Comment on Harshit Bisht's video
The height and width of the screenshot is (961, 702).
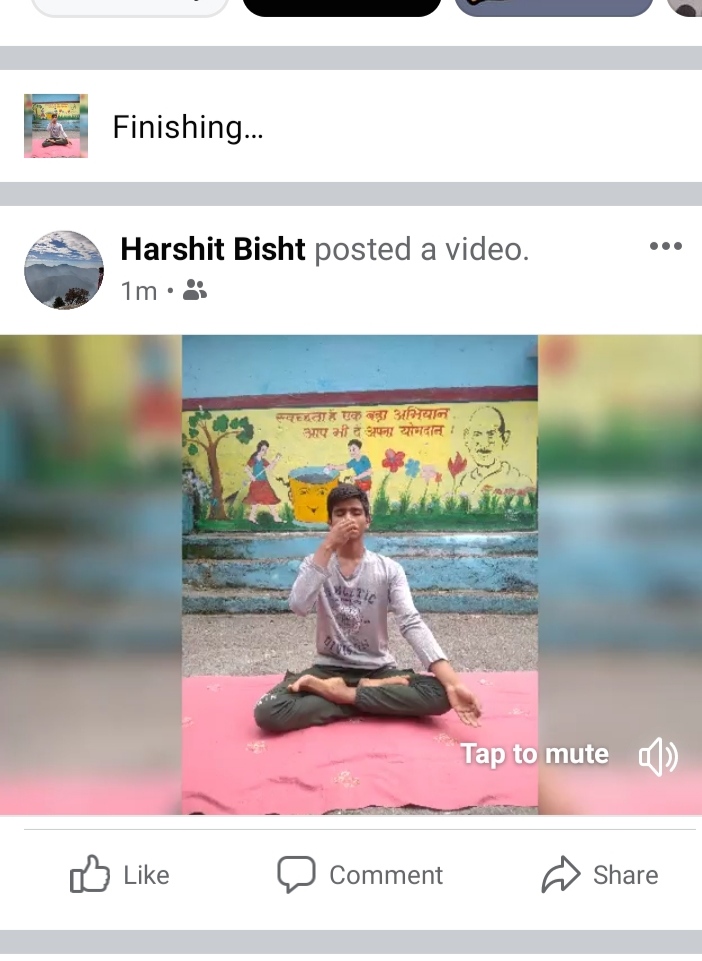coord(360,875)
